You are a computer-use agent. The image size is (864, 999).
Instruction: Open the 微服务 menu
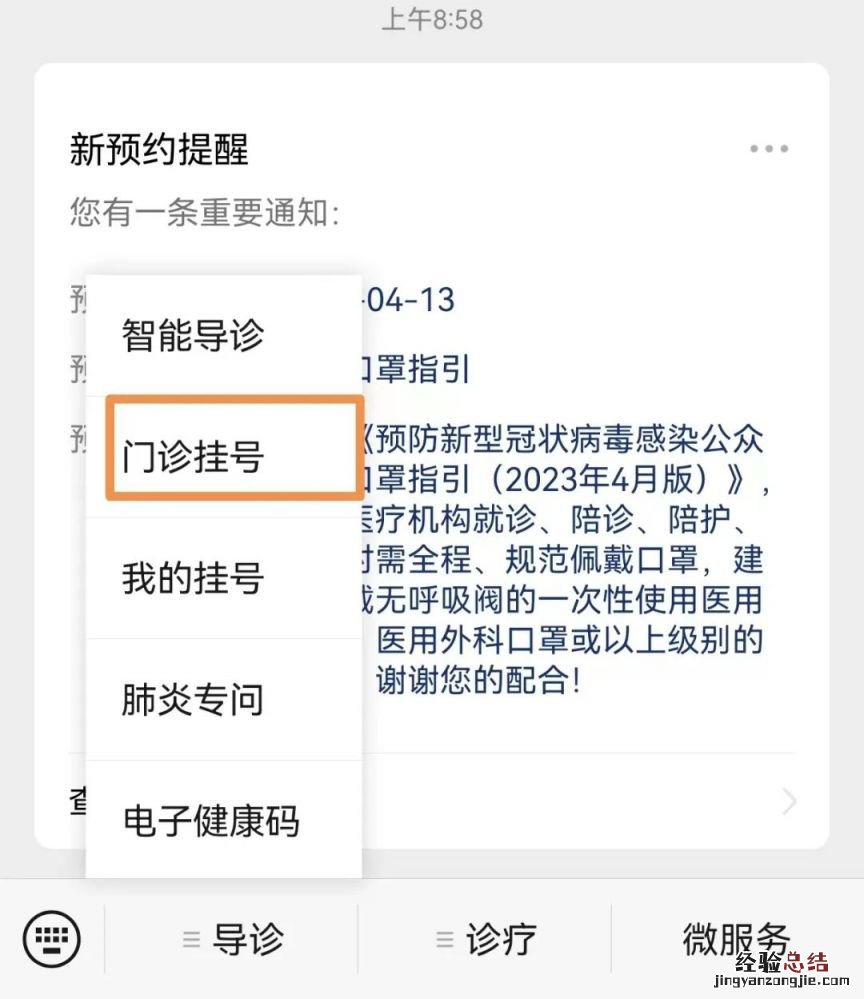(x=737, y=939)
